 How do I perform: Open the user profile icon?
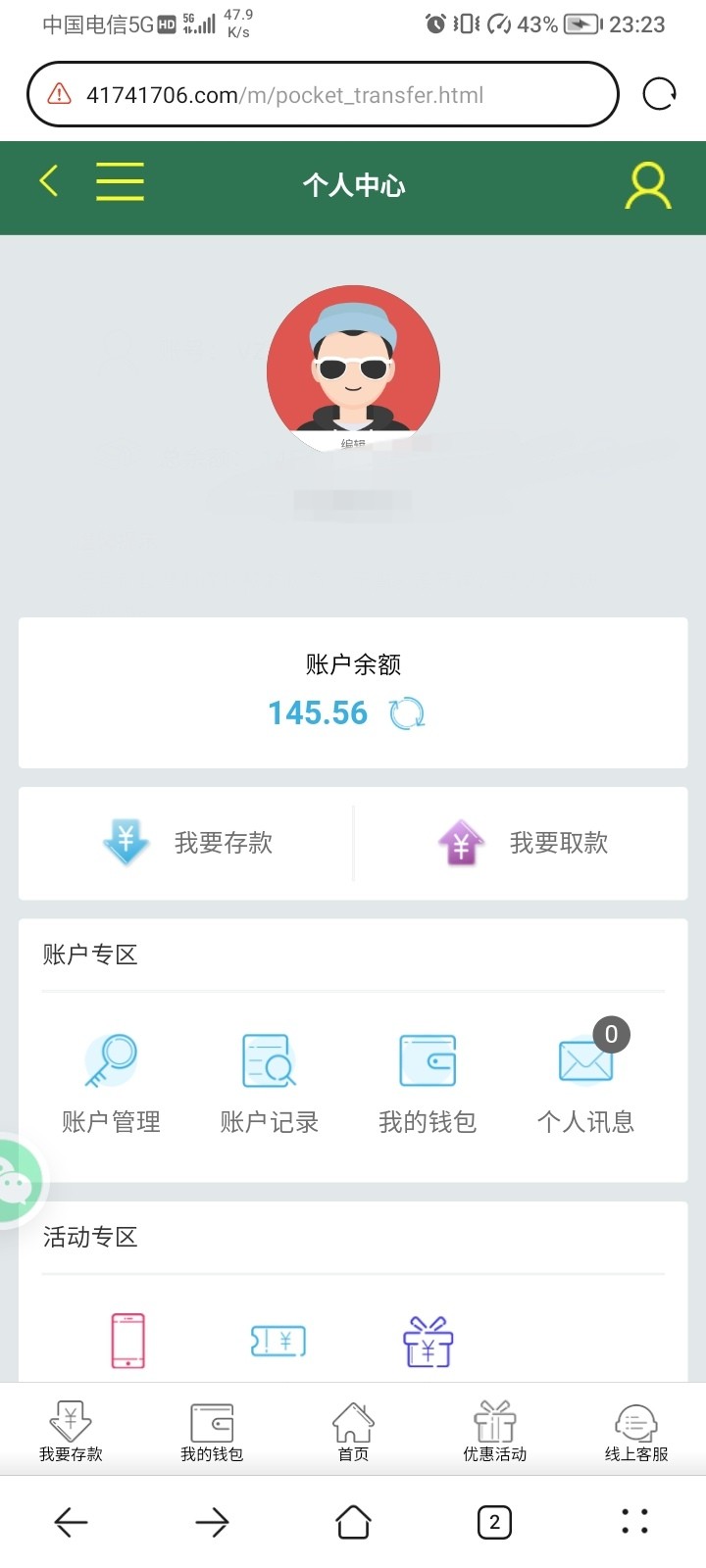pyautogui.click(x=647, y=185)
